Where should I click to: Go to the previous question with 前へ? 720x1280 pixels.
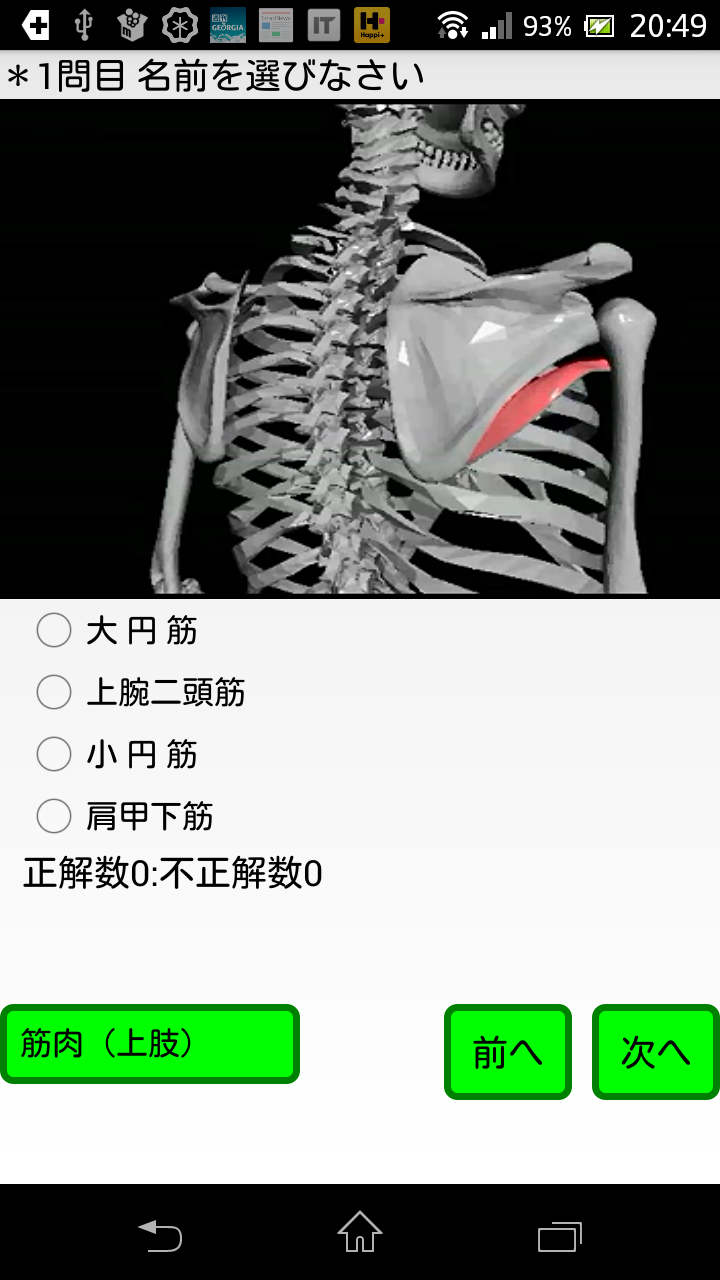click(508, 1052)
